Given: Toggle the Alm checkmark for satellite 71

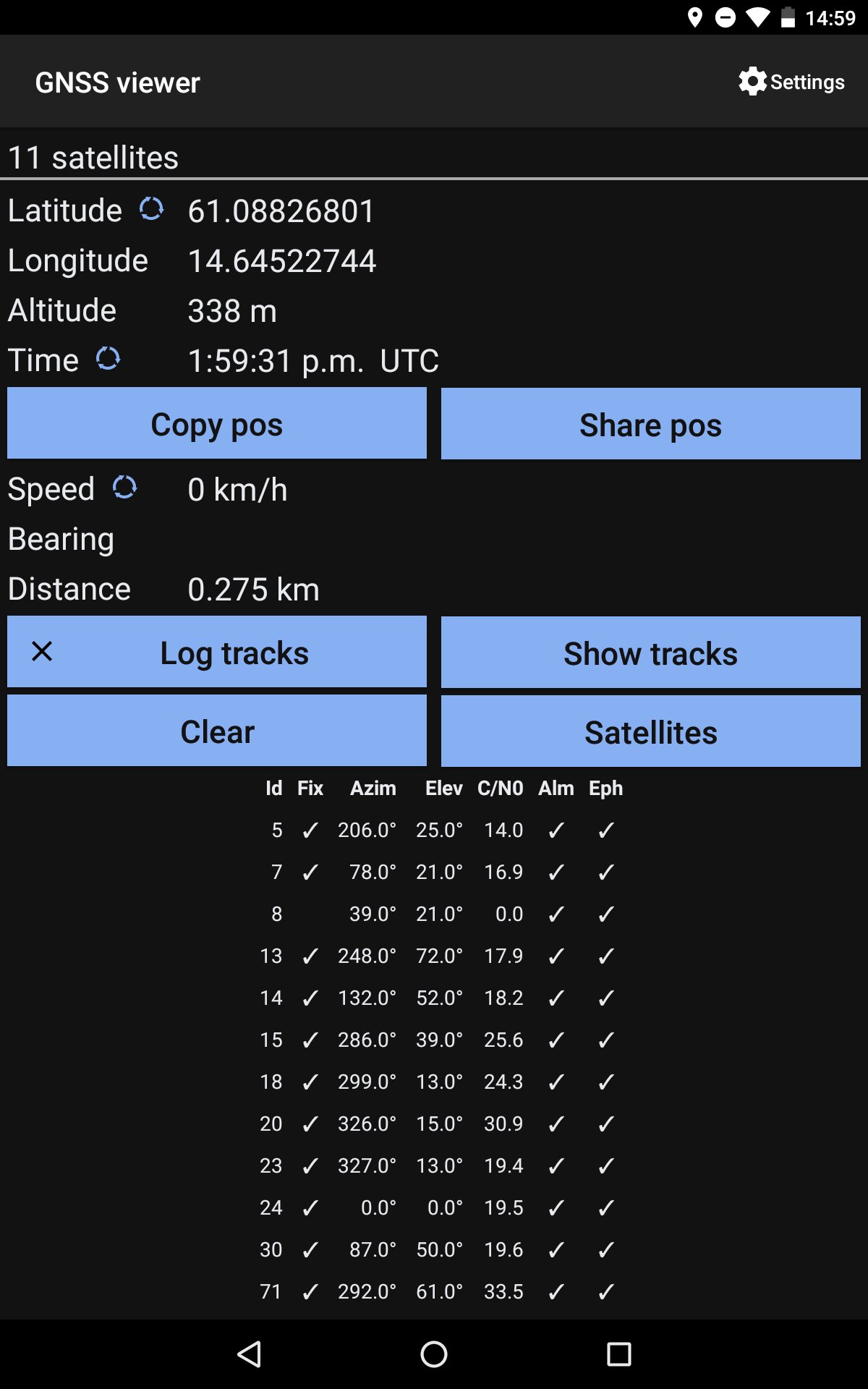Looking at the screenshot, I should (556, 1291).
